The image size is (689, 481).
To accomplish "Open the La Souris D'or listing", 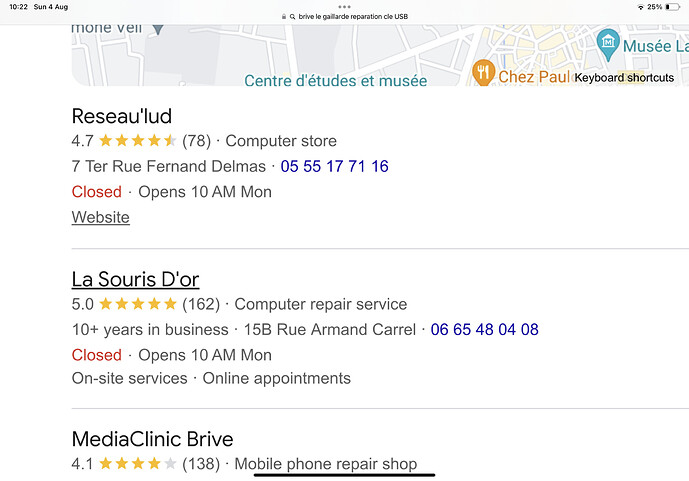I will pos(135,279).
